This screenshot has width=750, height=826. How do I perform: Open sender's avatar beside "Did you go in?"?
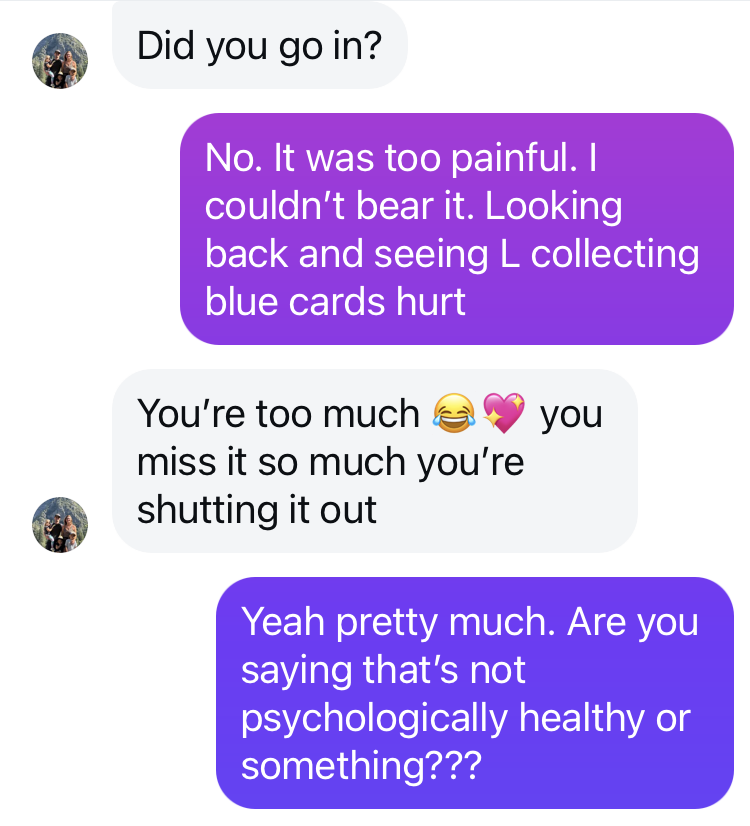point(60,61)
